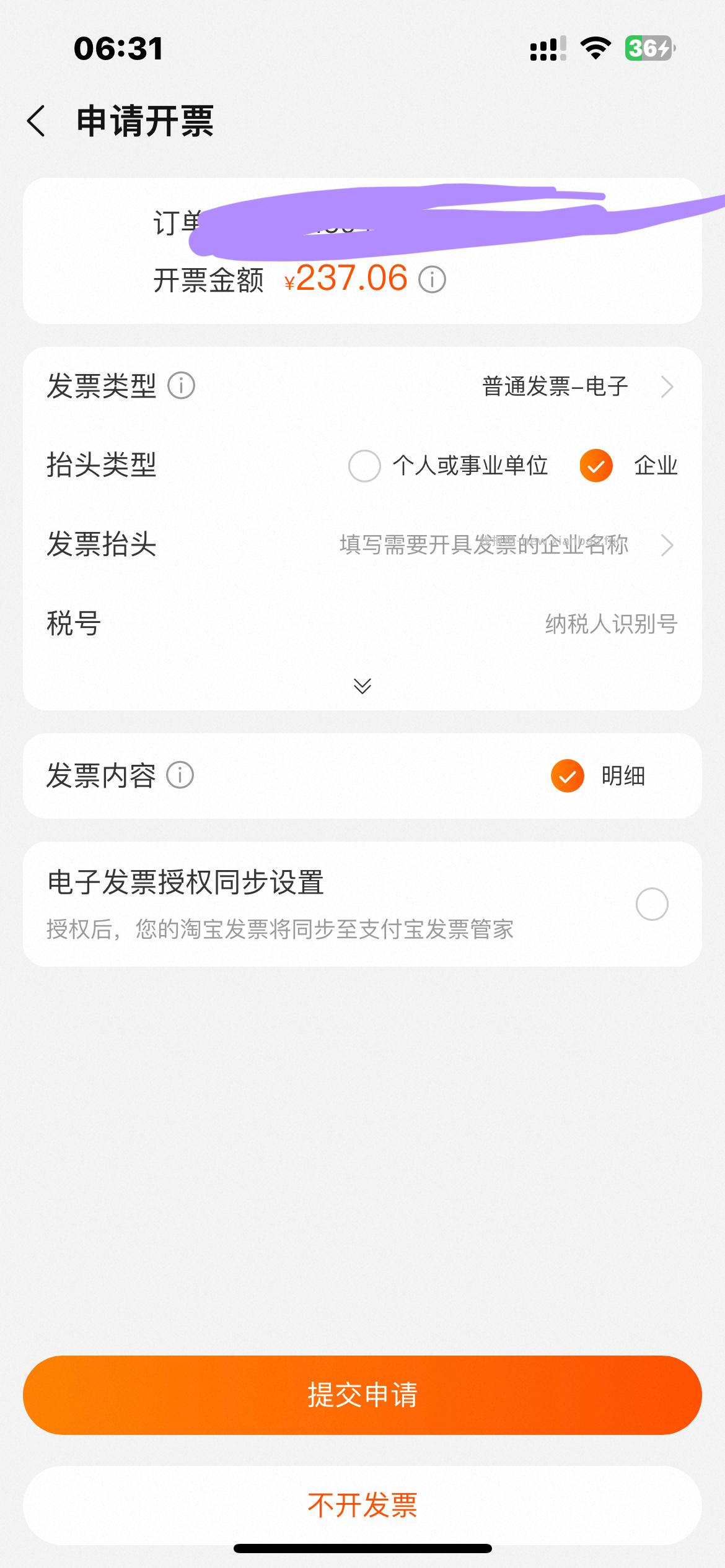Change invoice type 普通发票-电子
Screen dimensions: 725x1568
(576, 387)
